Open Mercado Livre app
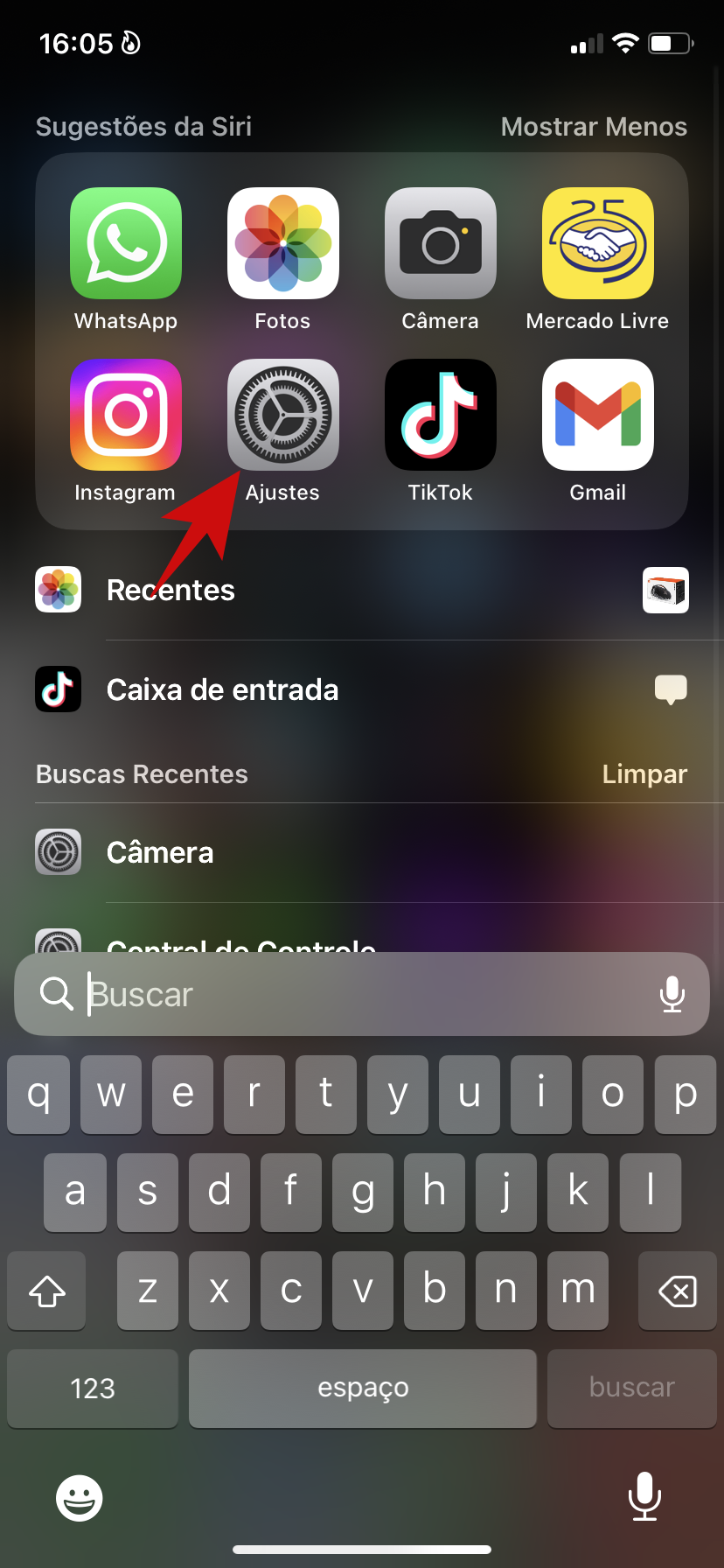724x1568 pixels. [x=597, y=243]
